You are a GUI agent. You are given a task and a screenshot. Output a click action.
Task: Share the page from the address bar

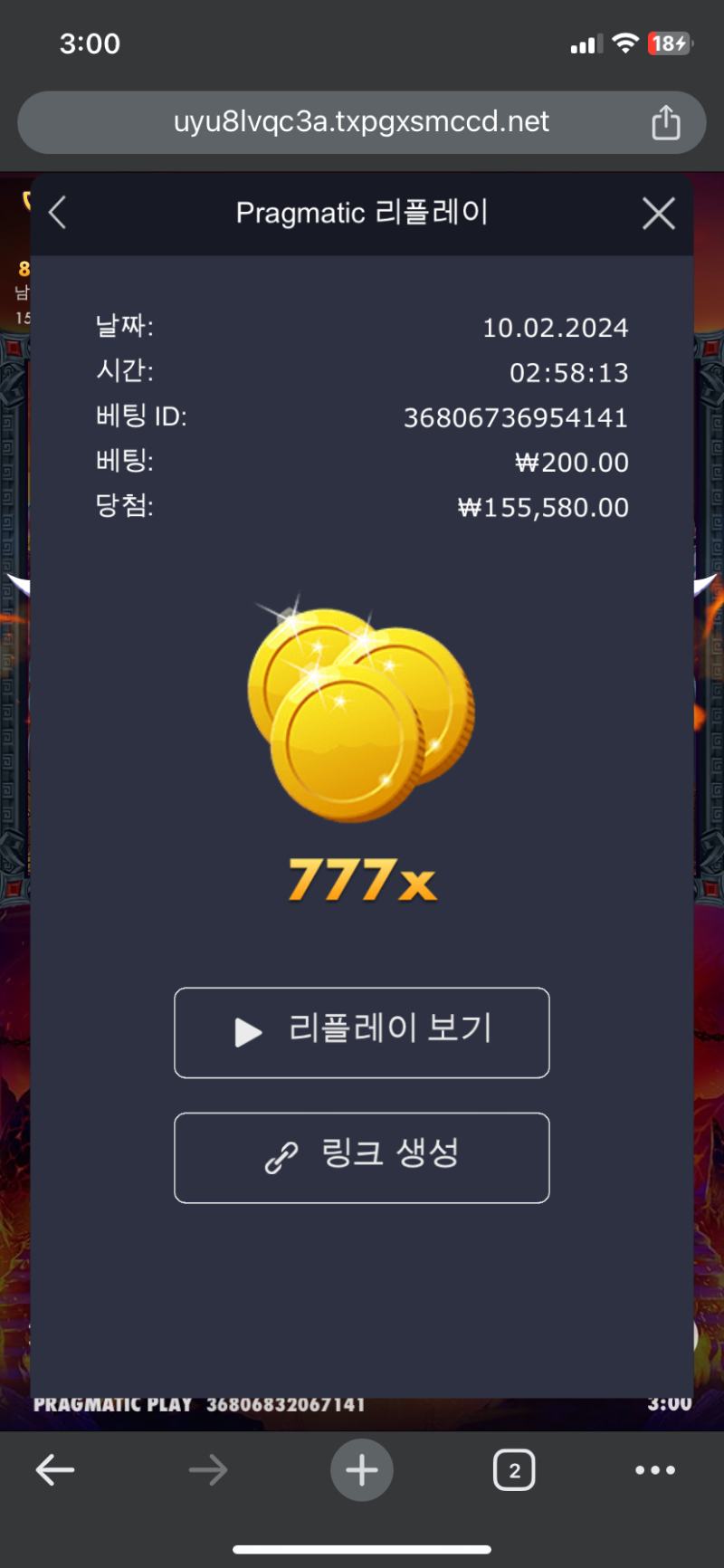(666, 121)
